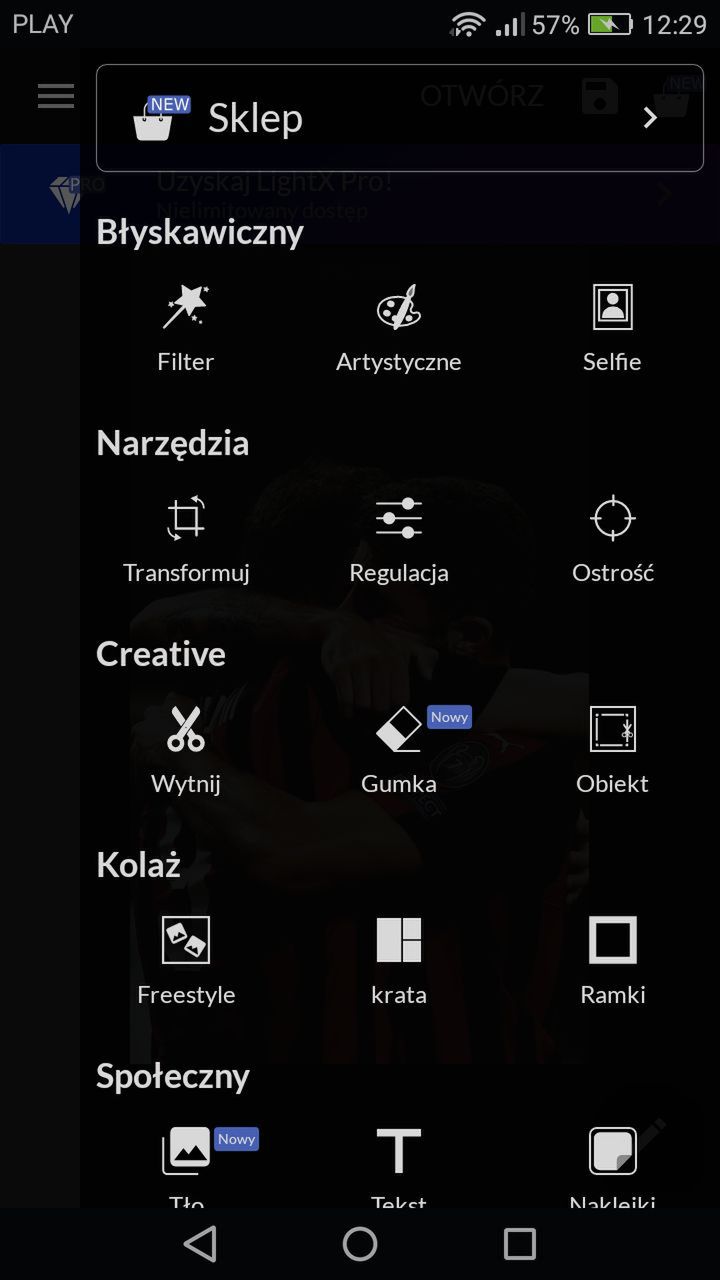This screenshot has height=1280, width=720.
Task: Open the Transformuj tool
Action: 186,540
